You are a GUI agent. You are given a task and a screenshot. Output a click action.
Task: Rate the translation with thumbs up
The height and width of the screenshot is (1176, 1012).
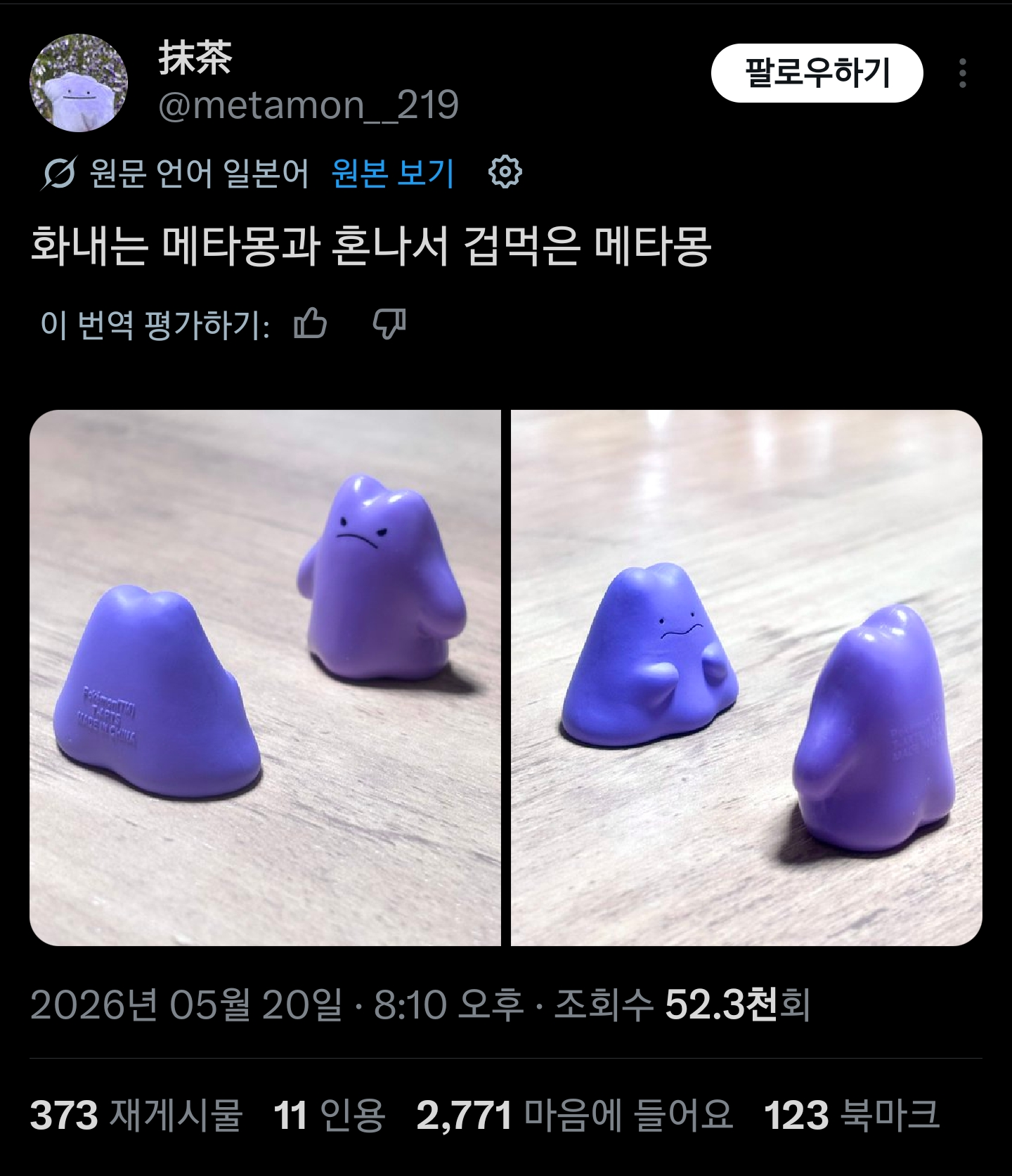(x=311, y=324)
